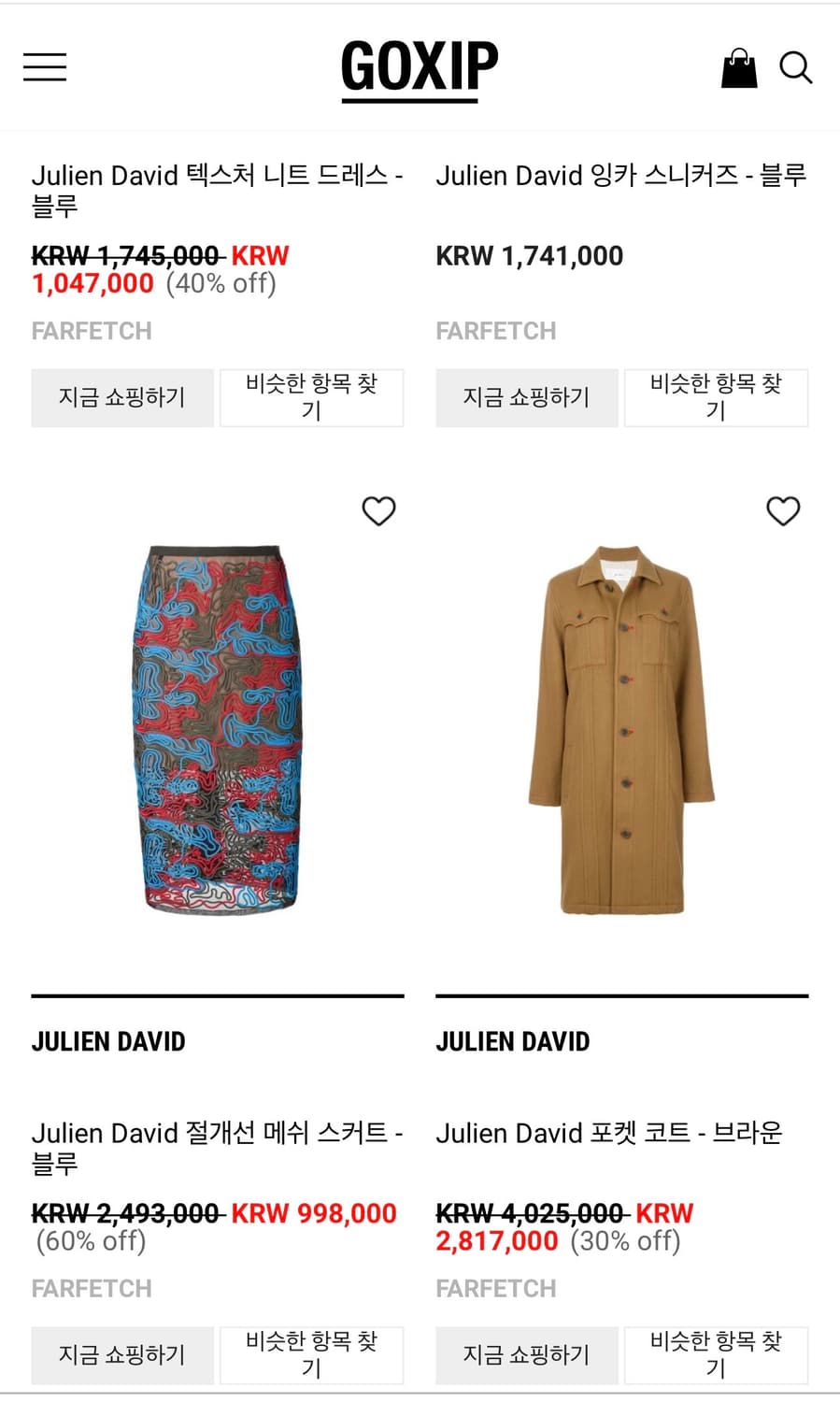Favorite the brown pocket coat with heart icon

click(x=783, y=511)
